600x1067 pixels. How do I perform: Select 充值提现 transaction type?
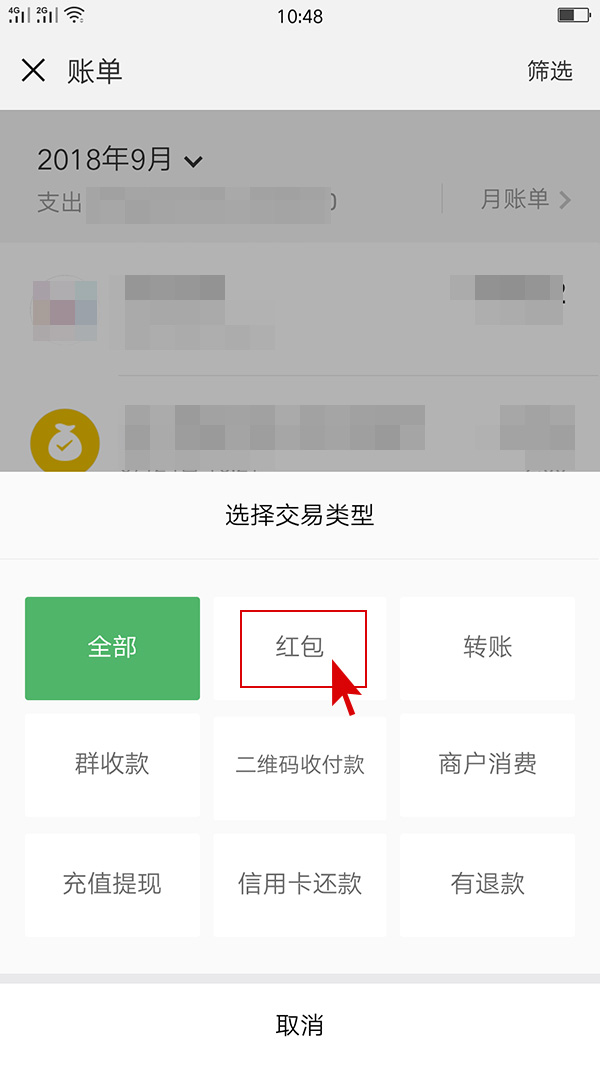click(112, 884)
